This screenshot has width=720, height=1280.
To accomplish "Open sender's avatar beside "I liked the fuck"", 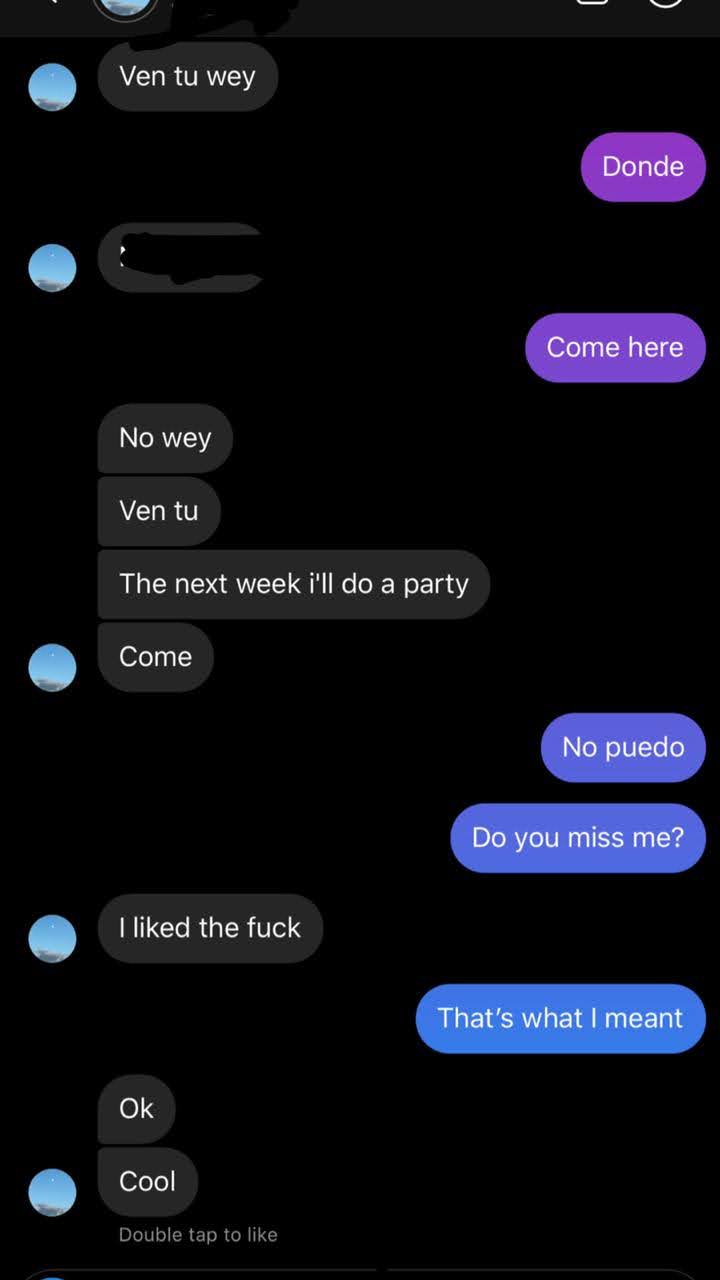I will [x=52, y=938].
